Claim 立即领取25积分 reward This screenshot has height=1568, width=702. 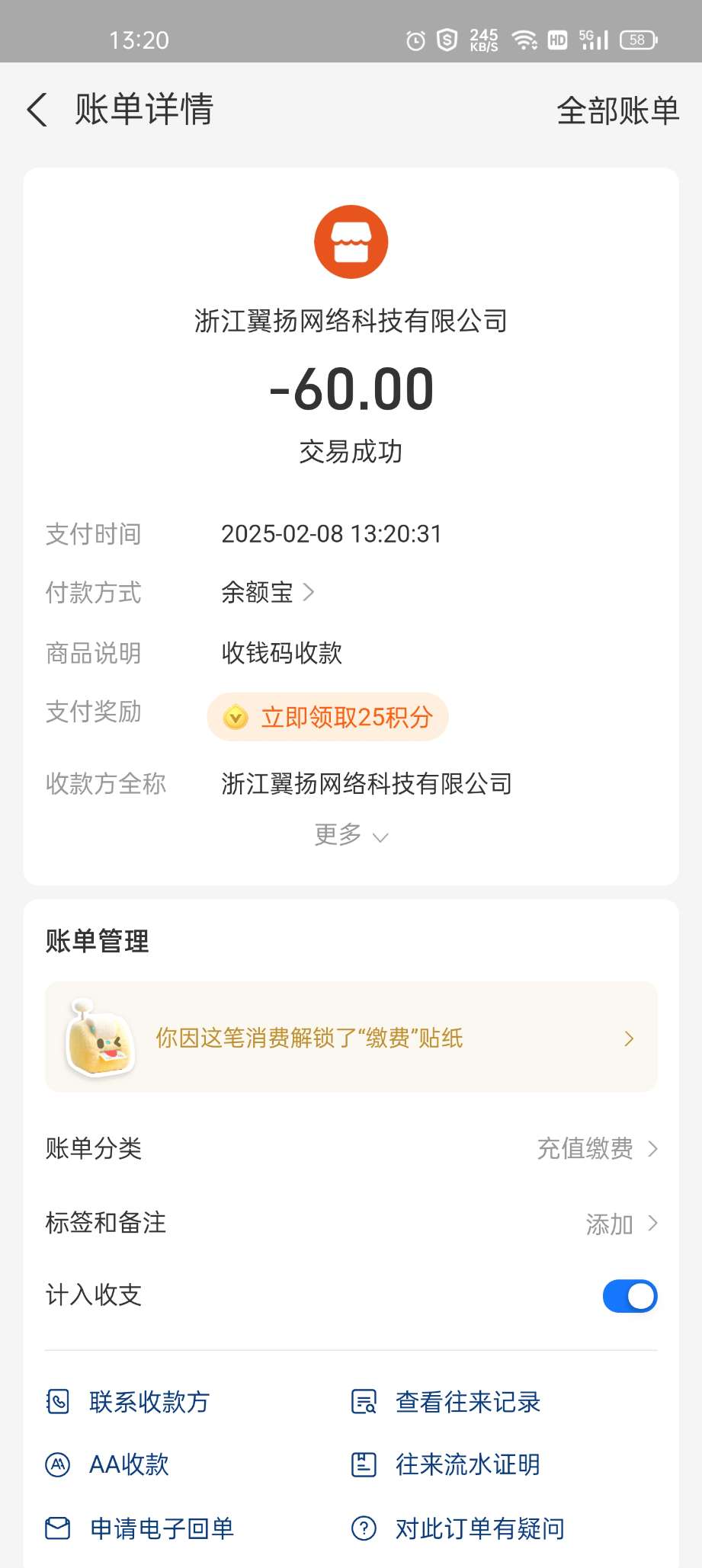coord(328,717)
